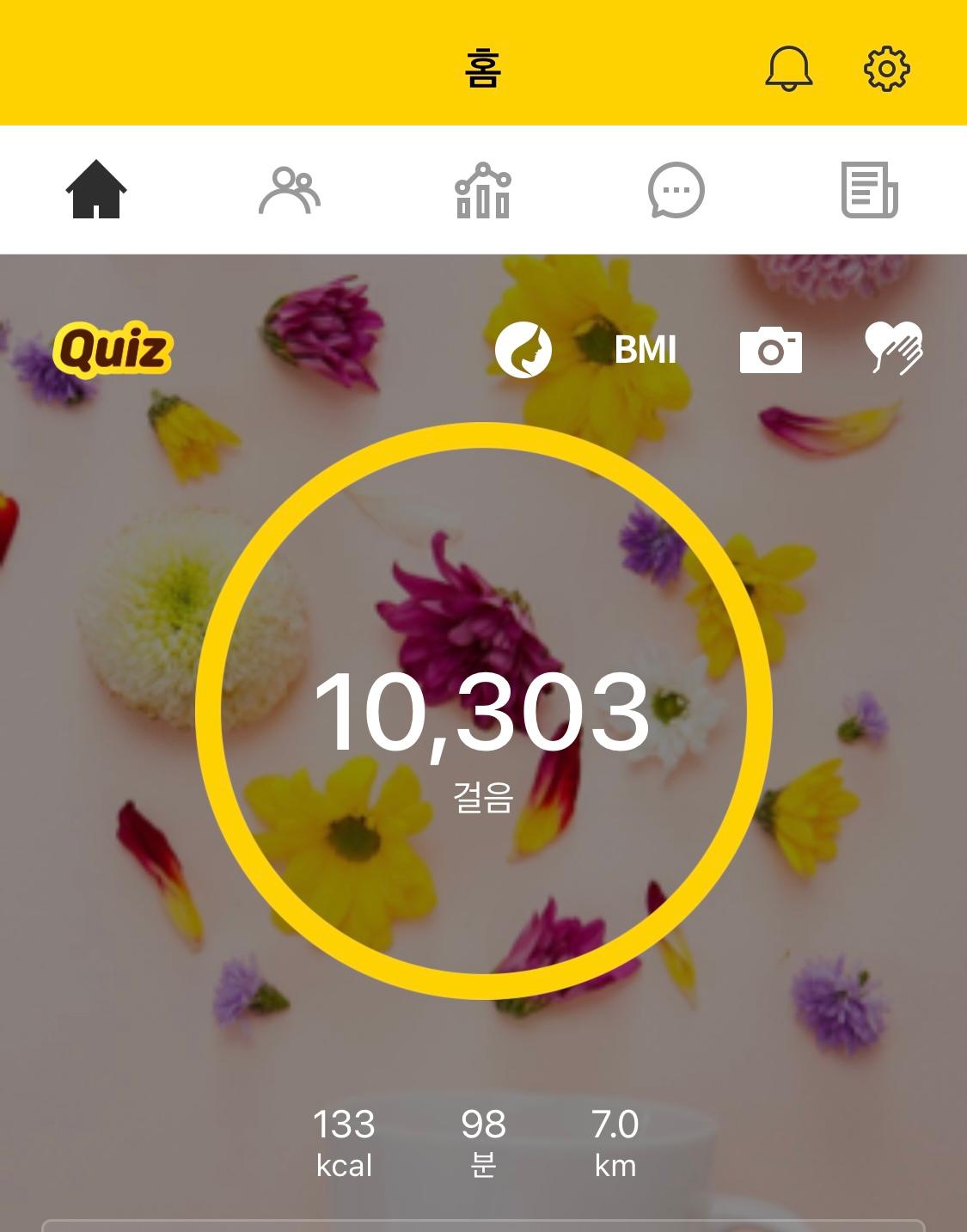
Task: Switch to the chat messages tab
Action: [676, 190]
